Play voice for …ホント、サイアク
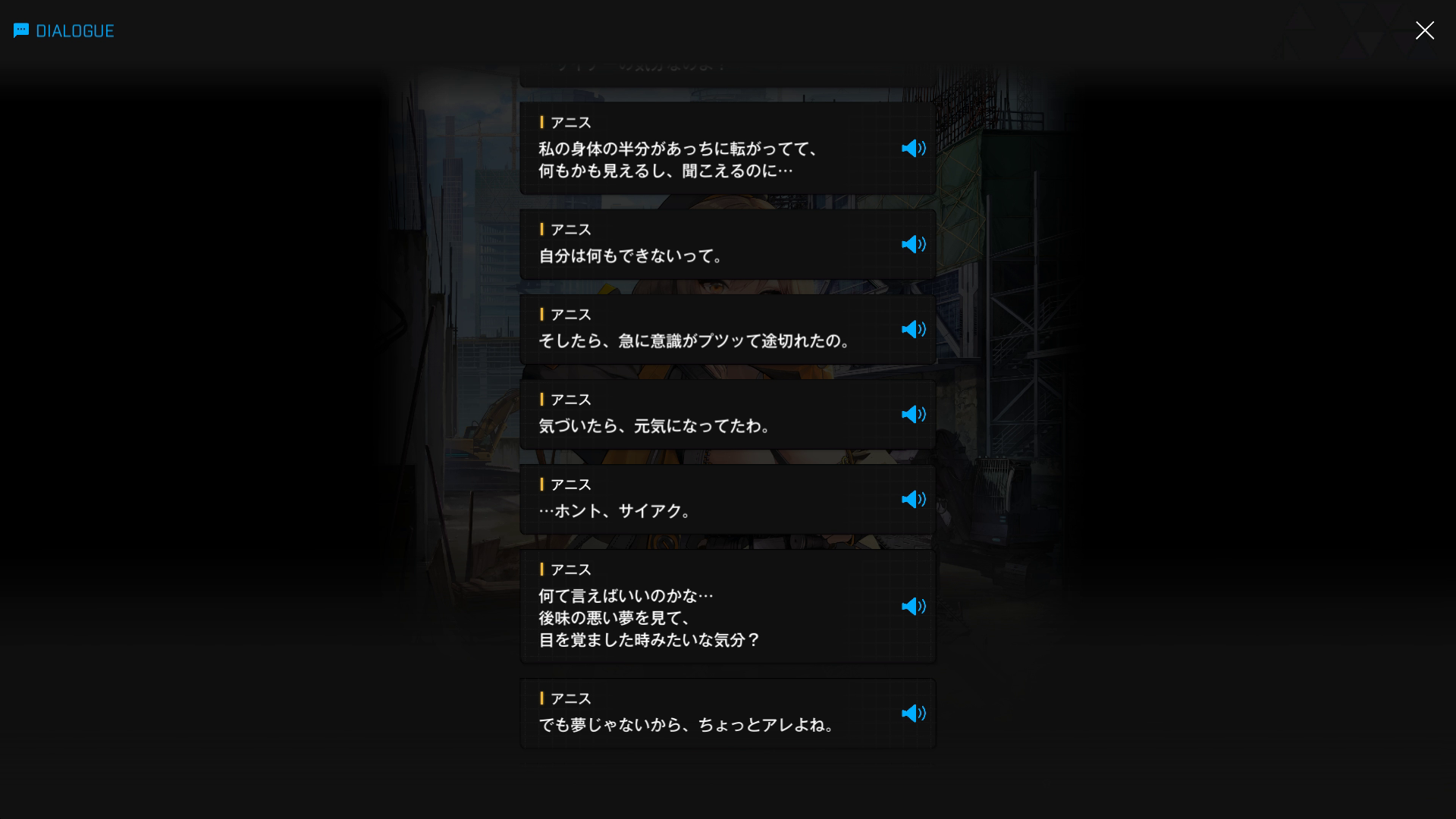Viewport: 1456px width, 819px height. [x=913, y=499]
